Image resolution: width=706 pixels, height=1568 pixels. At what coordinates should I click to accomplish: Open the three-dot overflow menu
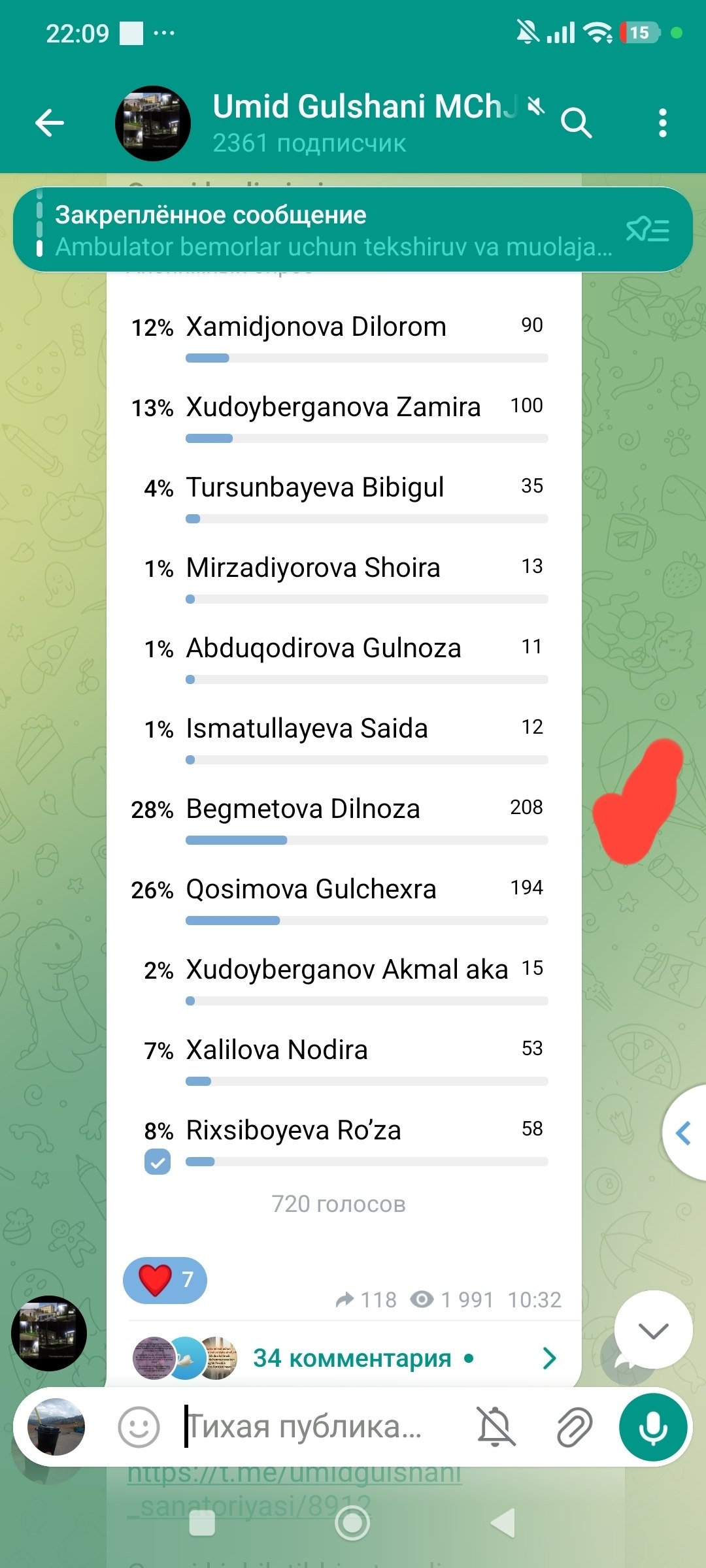[x=662, y=123]
